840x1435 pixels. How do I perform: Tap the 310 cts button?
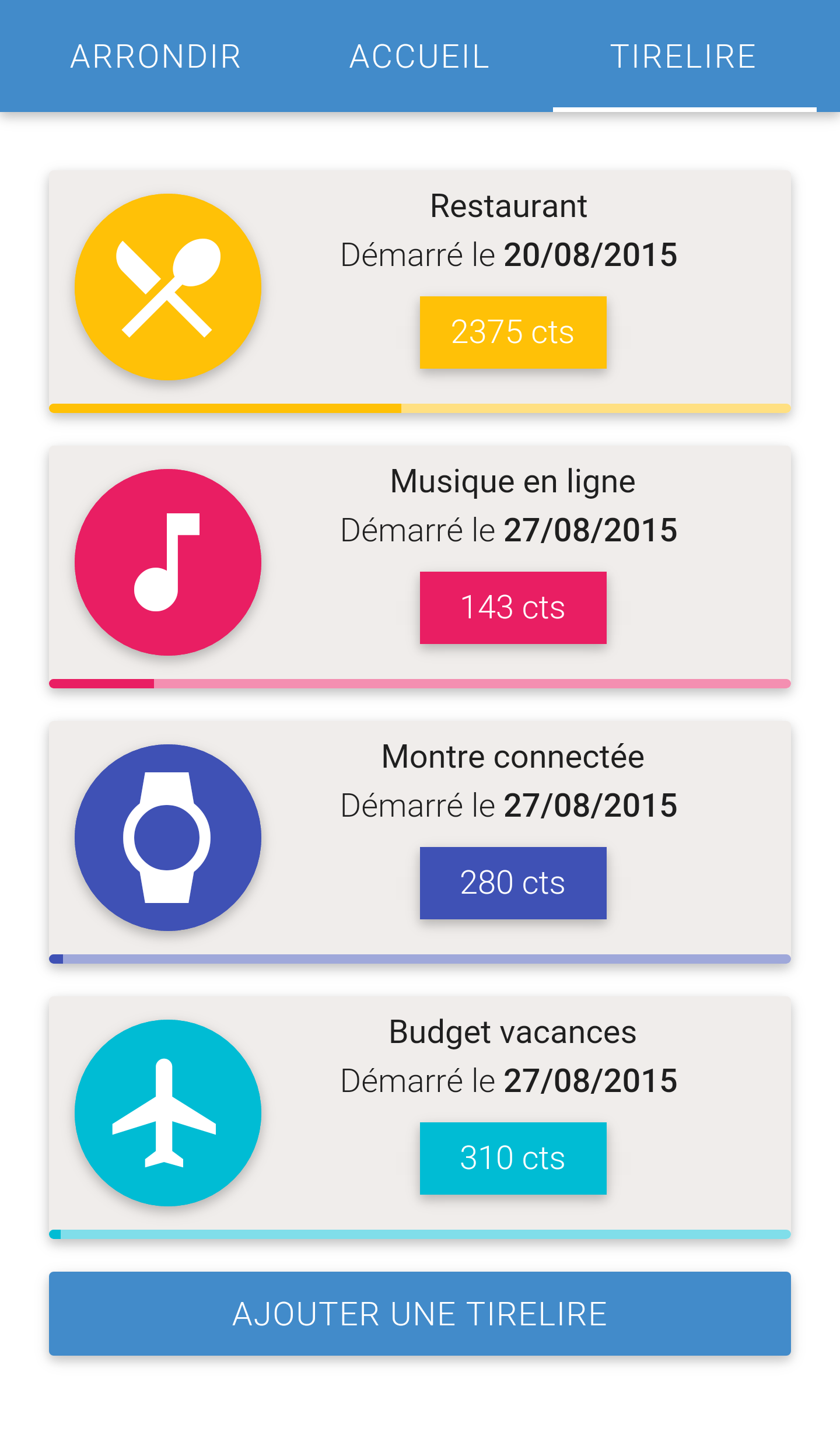pos(513,1158)
